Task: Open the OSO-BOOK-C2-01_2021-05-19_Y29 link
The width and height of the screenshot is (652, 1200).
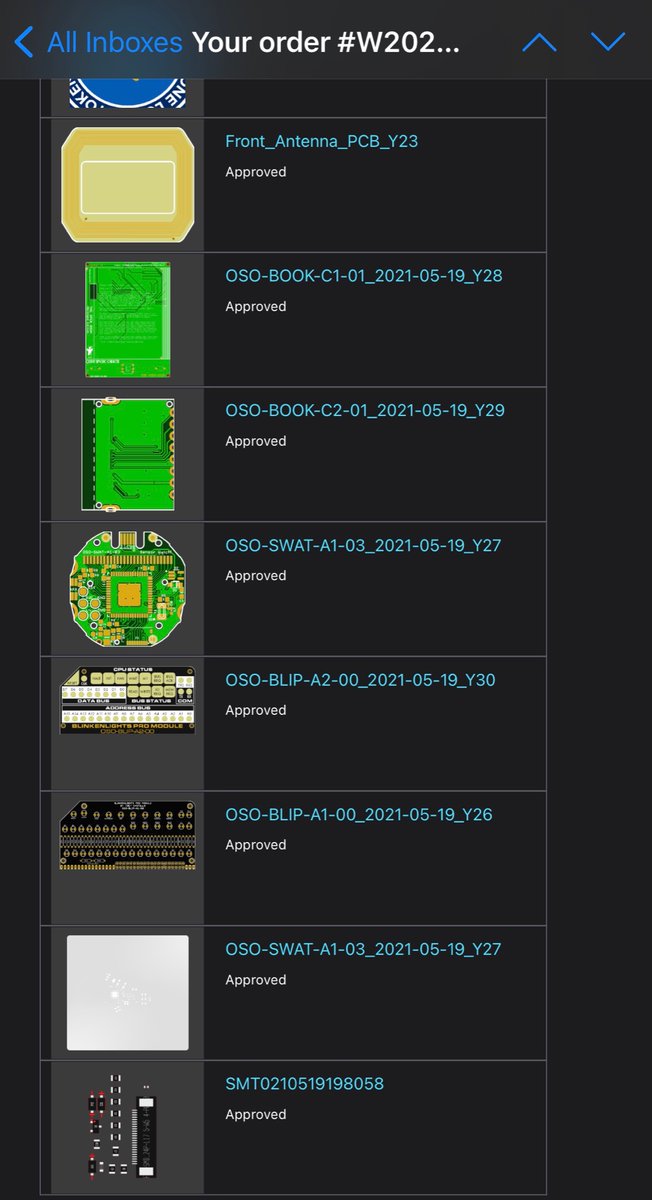Action: pos(364,411)
